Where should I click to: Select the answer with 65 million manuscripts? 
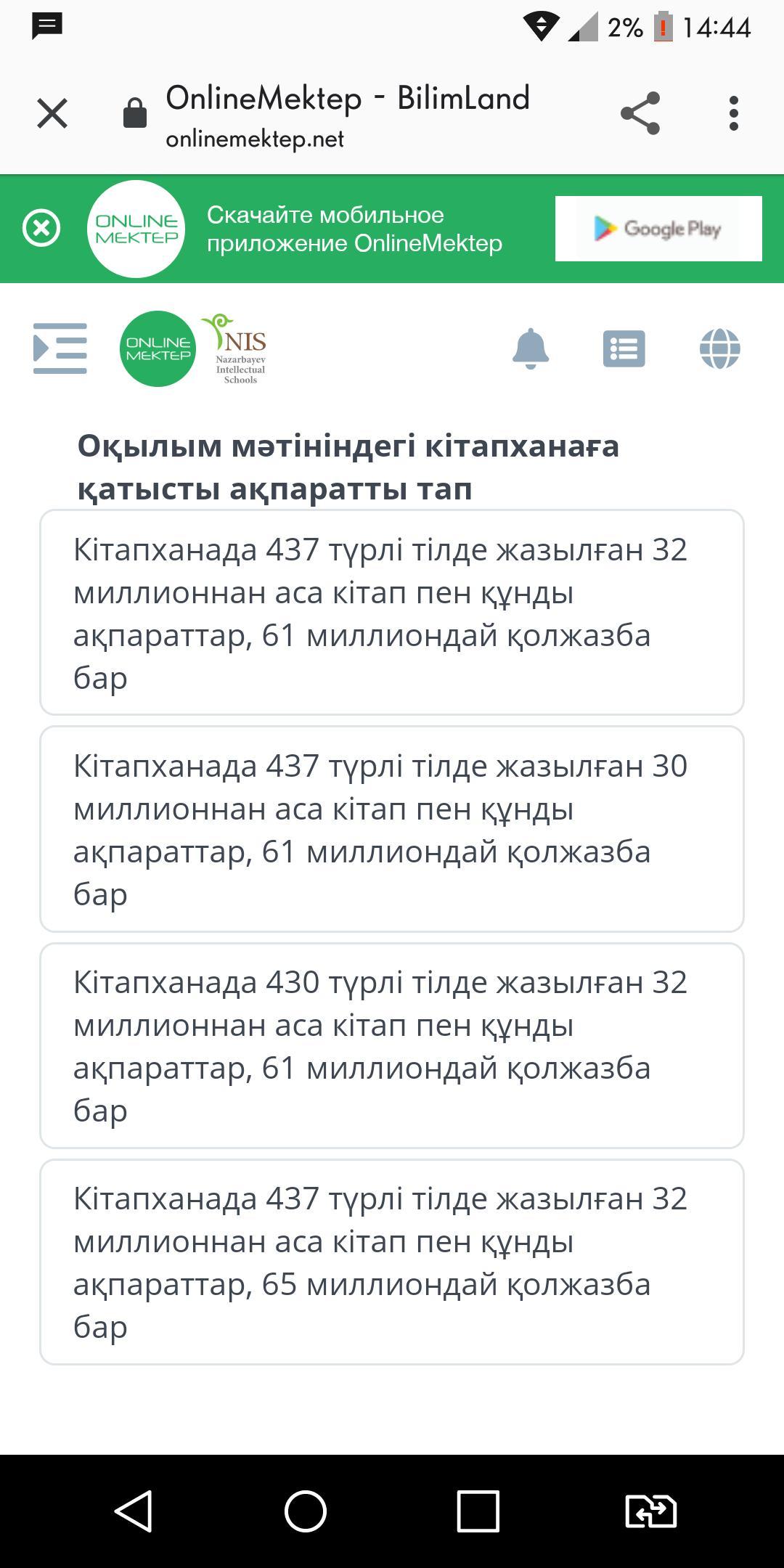click(392, 1262)
